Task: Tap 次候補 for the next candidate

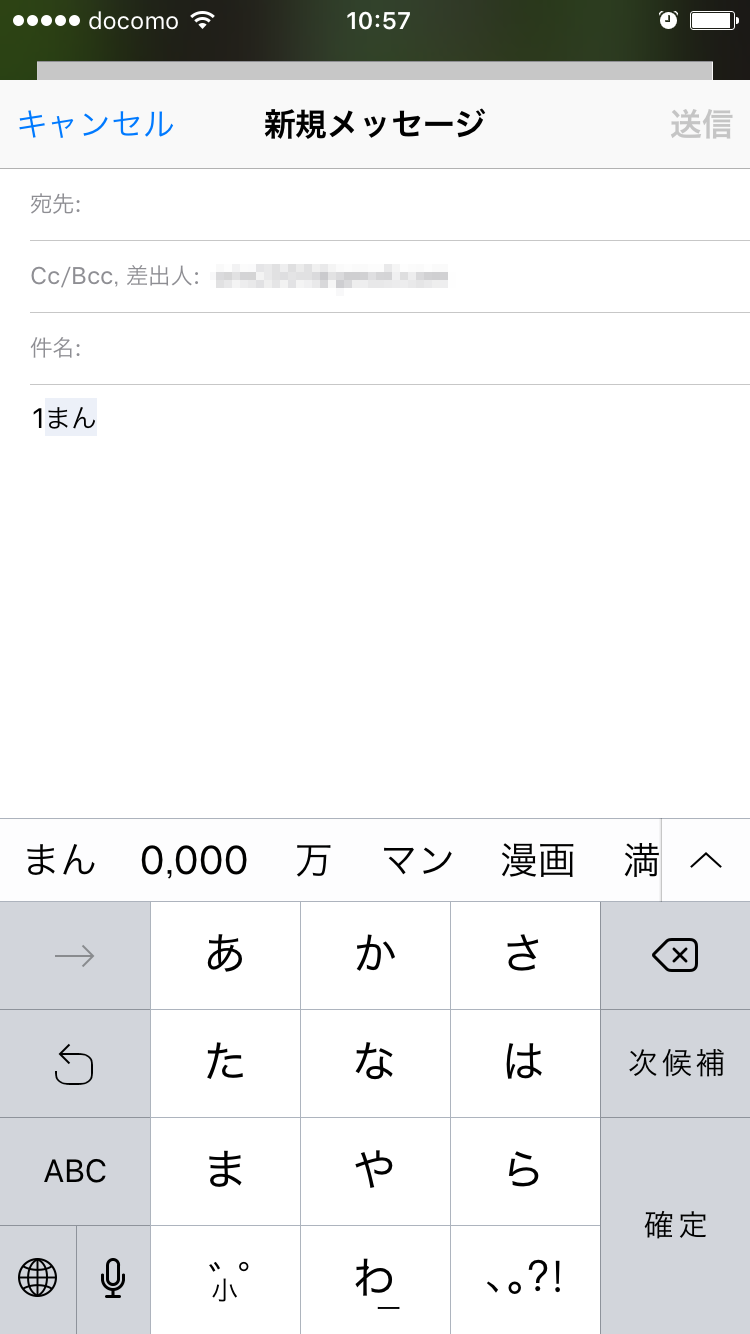Action: point(675,1063)
